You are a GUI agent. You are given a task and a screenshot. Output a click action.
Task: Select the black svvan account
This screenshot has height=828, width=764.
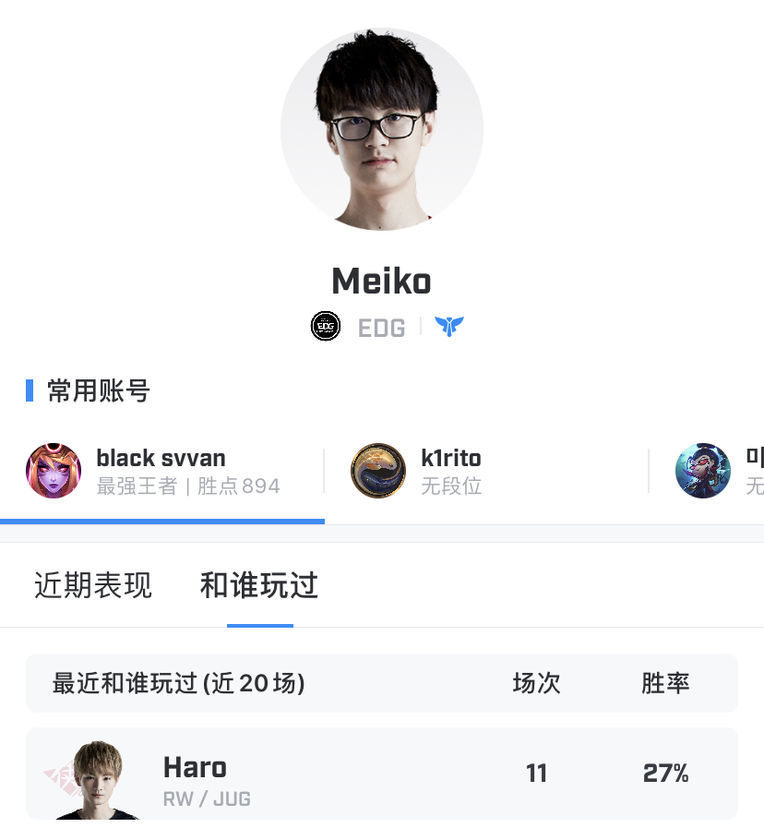click(x=160, y=471)
